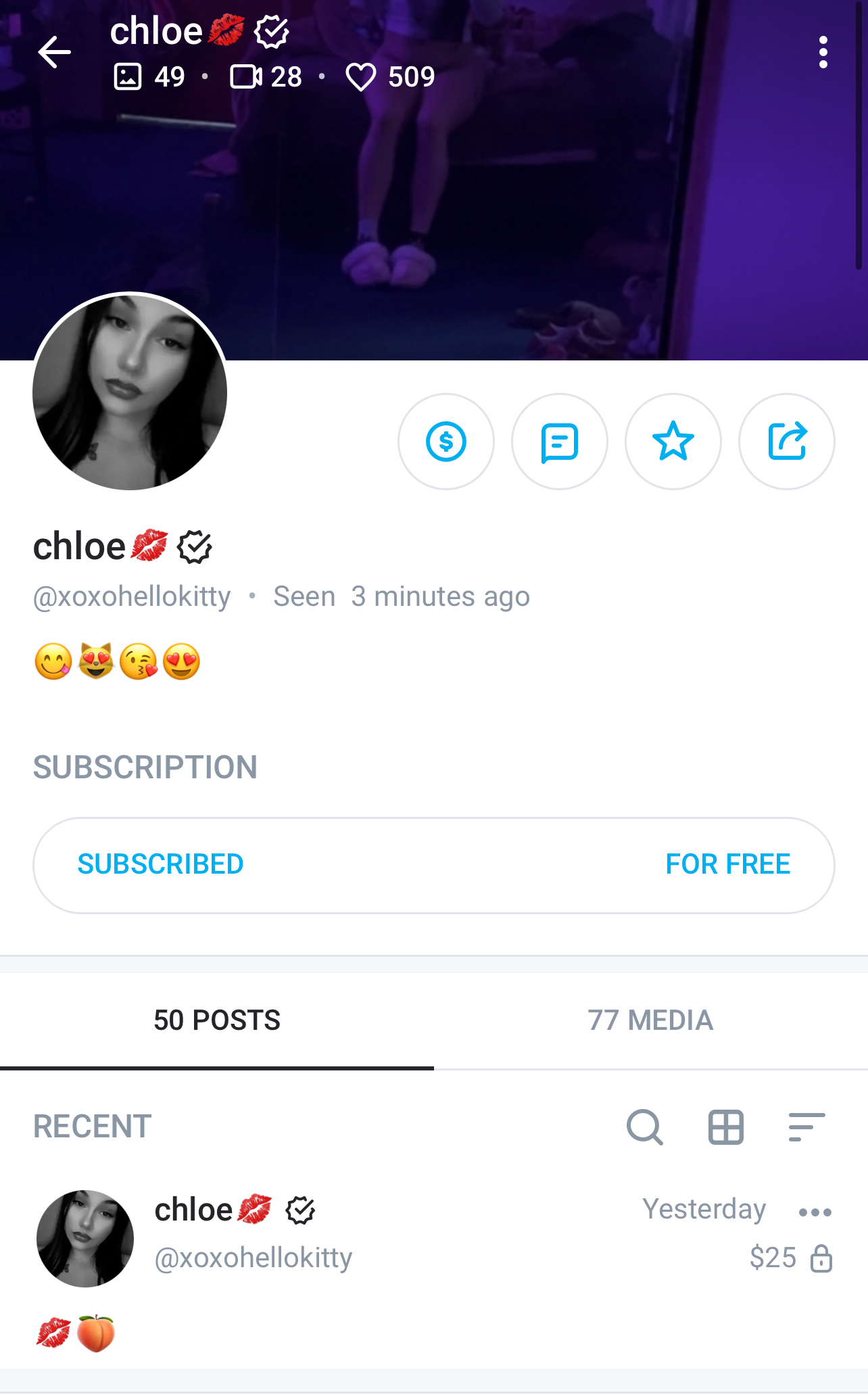Image resolution: width=868 pixels, height=1395 pixels.
Task: Open the sort options for posts
Action: click(x=806, y=1127)
